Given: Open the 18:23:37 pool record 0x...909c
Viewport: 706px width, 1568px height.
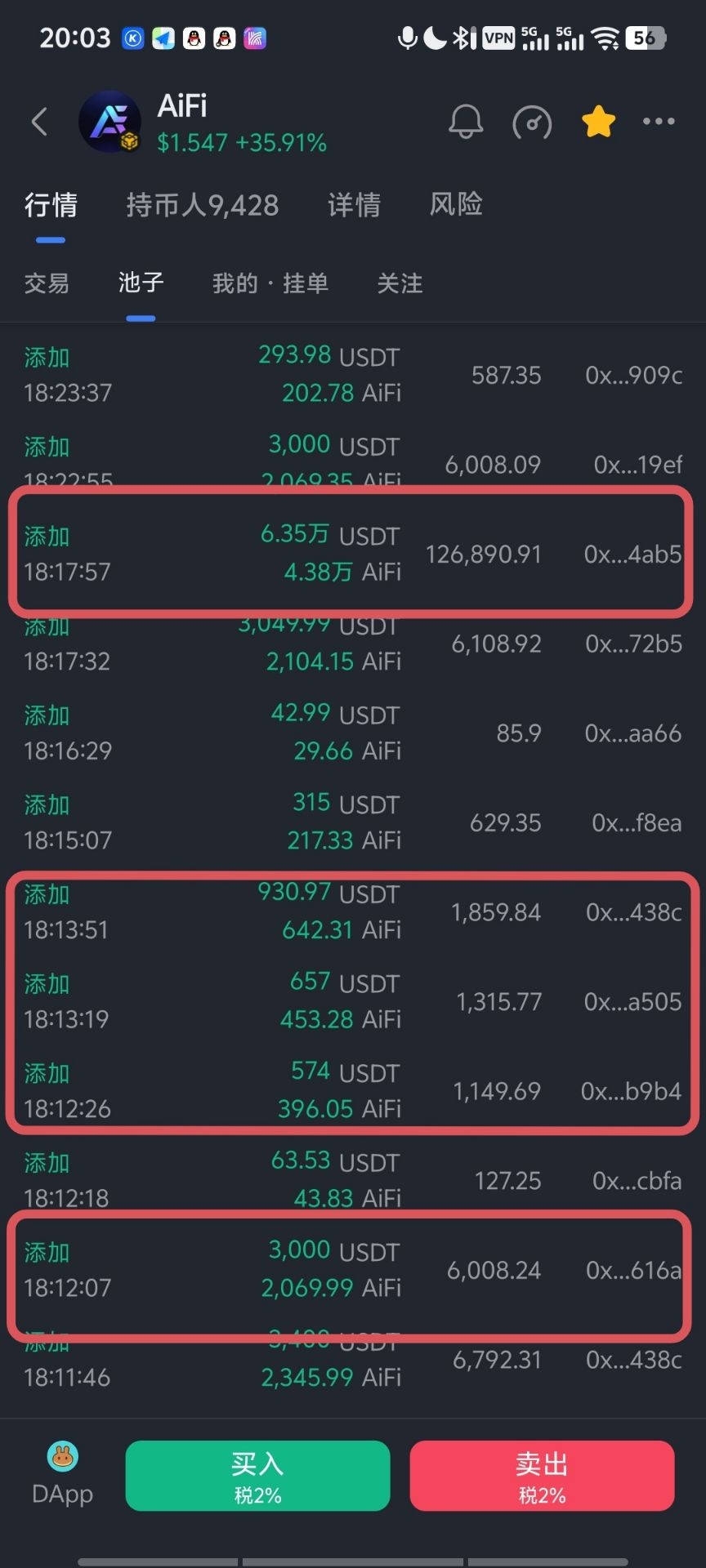Looking at the screenshot, I should coord(351,375).
